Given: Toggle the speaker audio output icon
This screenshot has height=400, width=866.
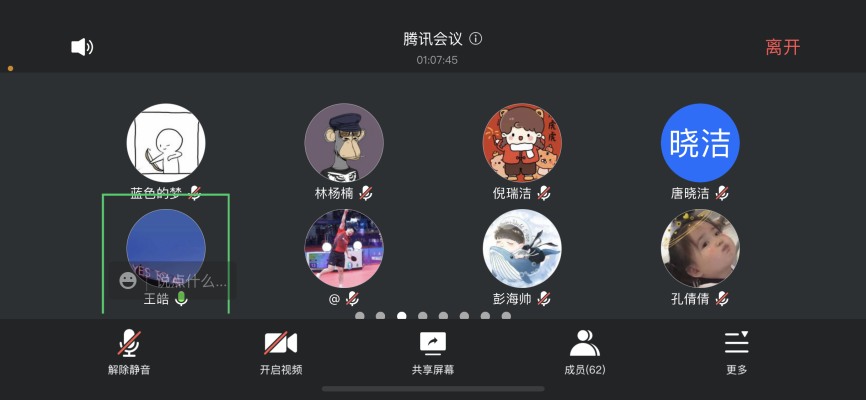Looking at the screenshot, I should pos(82,47).
